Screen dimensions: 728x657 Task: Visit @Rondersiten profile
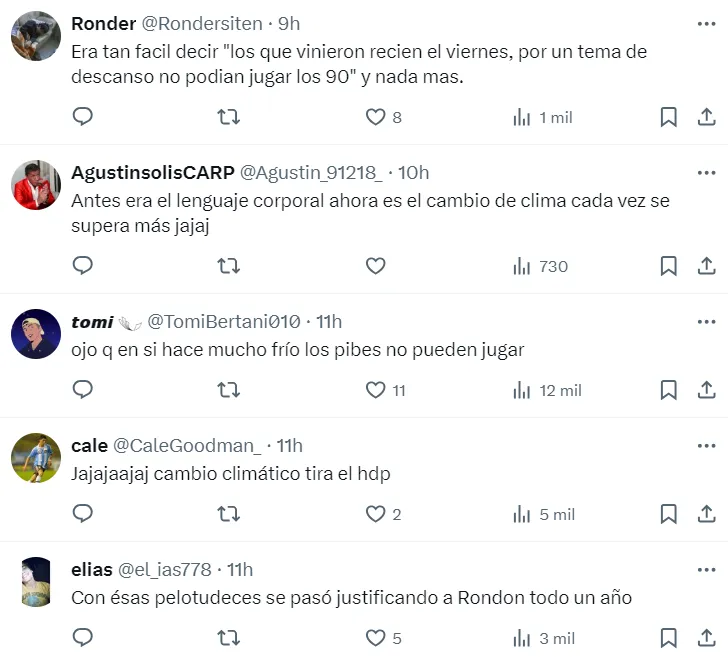tap(202, 23)
